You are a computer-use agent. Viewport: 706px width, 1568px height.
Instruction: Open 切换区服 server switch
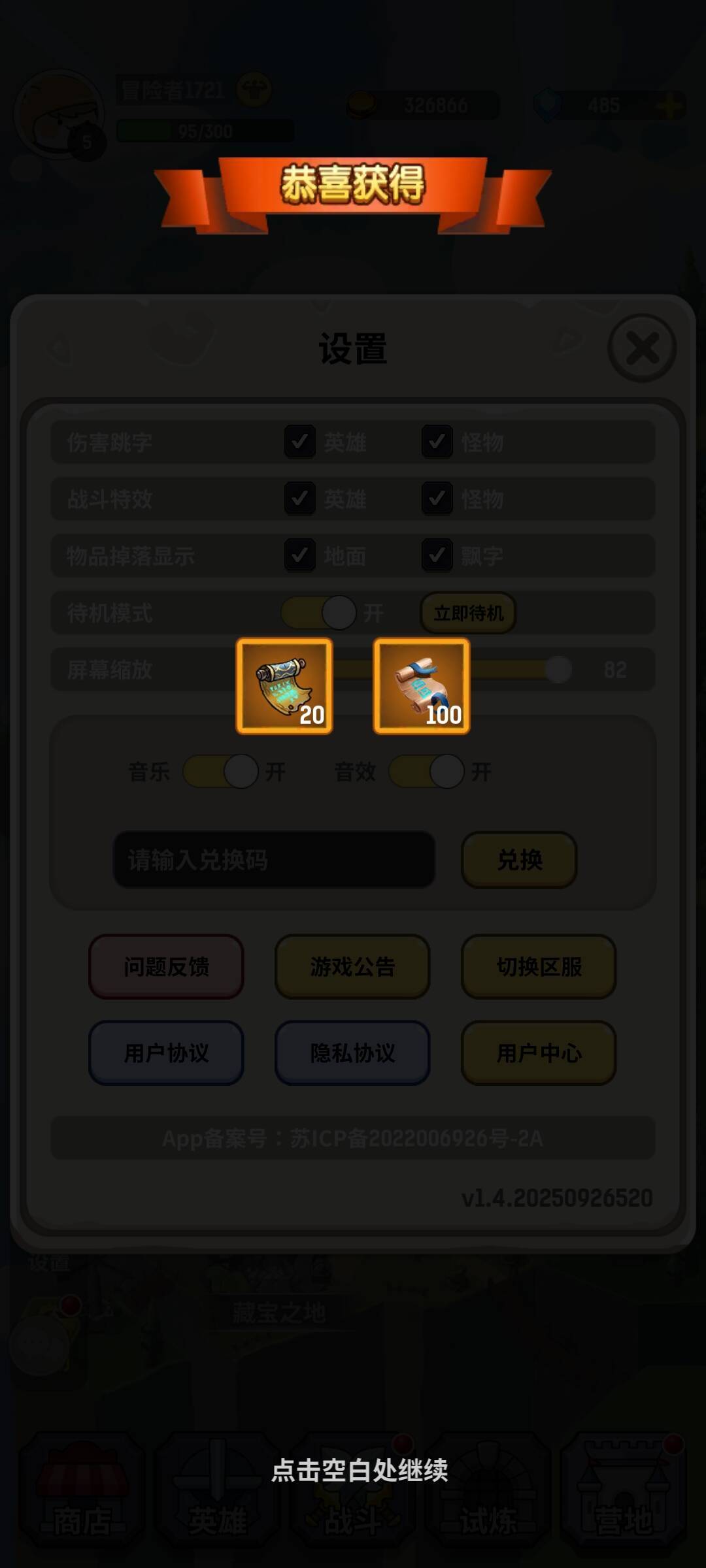(537, 967)
